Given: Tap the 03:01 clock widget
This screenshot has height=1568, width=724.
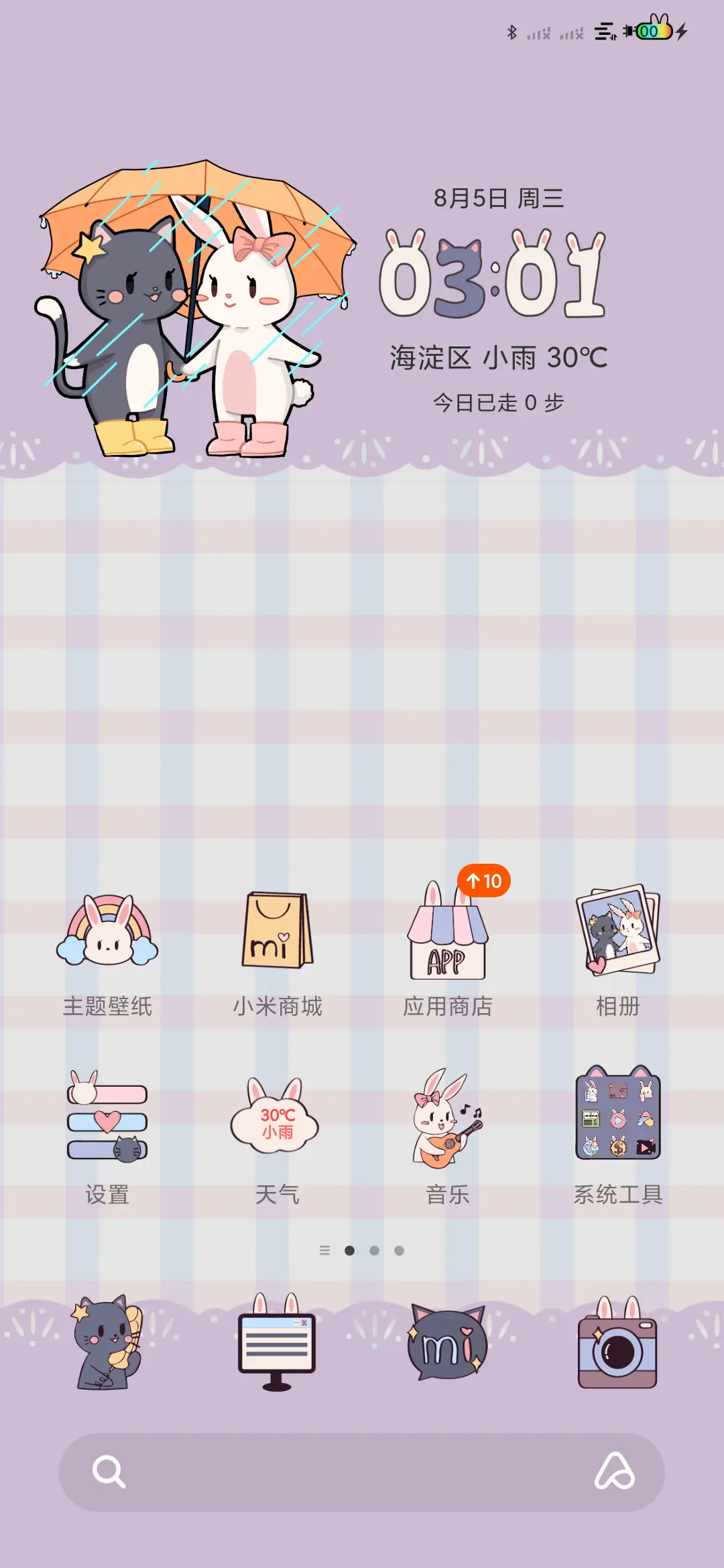Looking at the screenshot, I should coord(496,275).
